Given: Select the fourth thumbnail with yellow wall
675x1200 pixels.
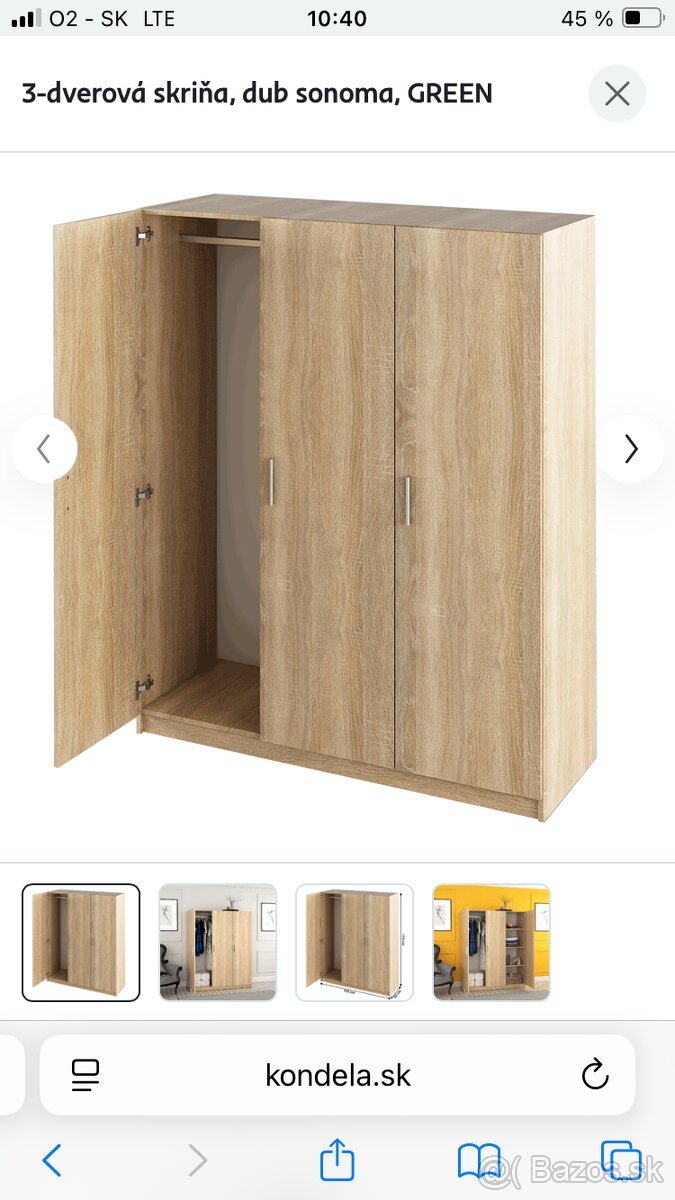Looking at the screenshot, I should click(x=491, y=942).
